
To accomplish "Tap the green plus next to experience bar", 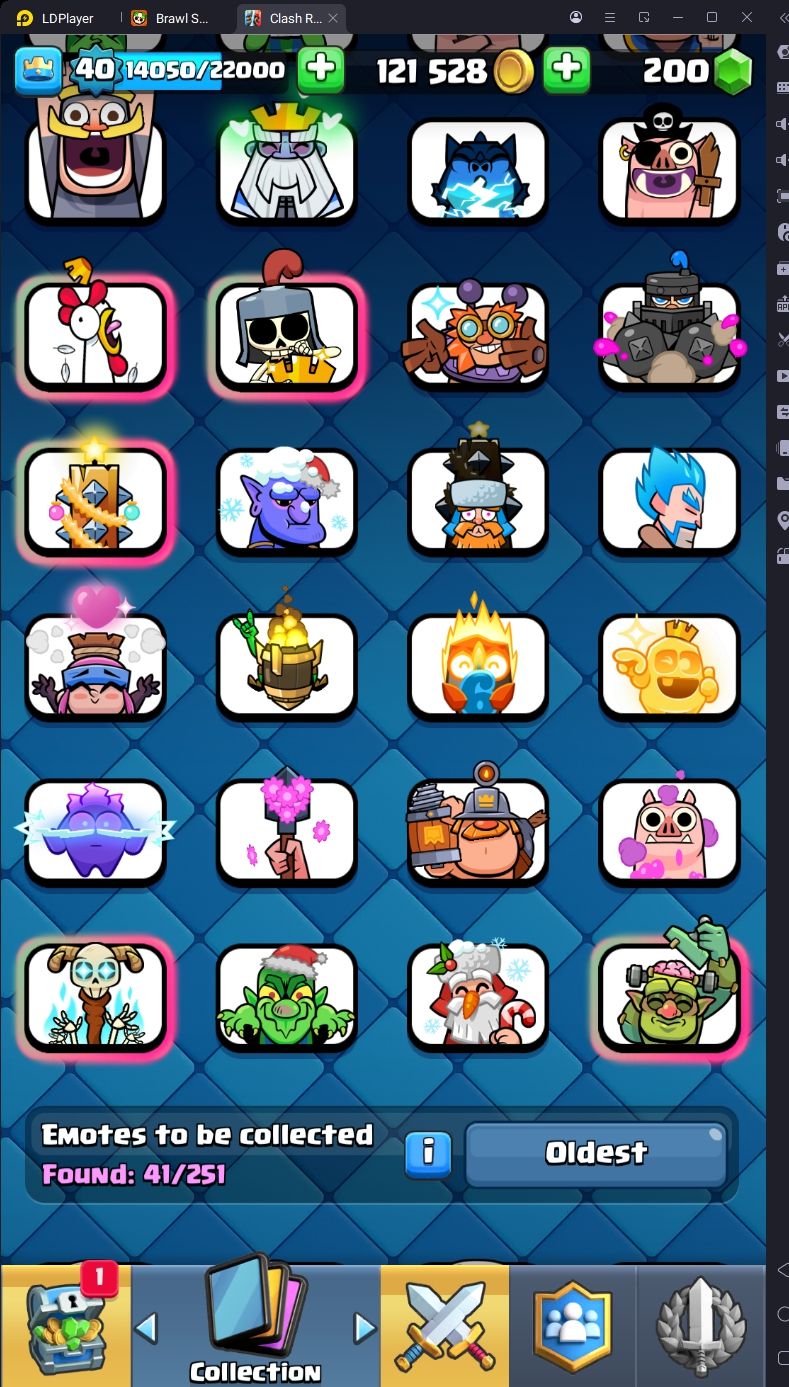I will 320,70.
